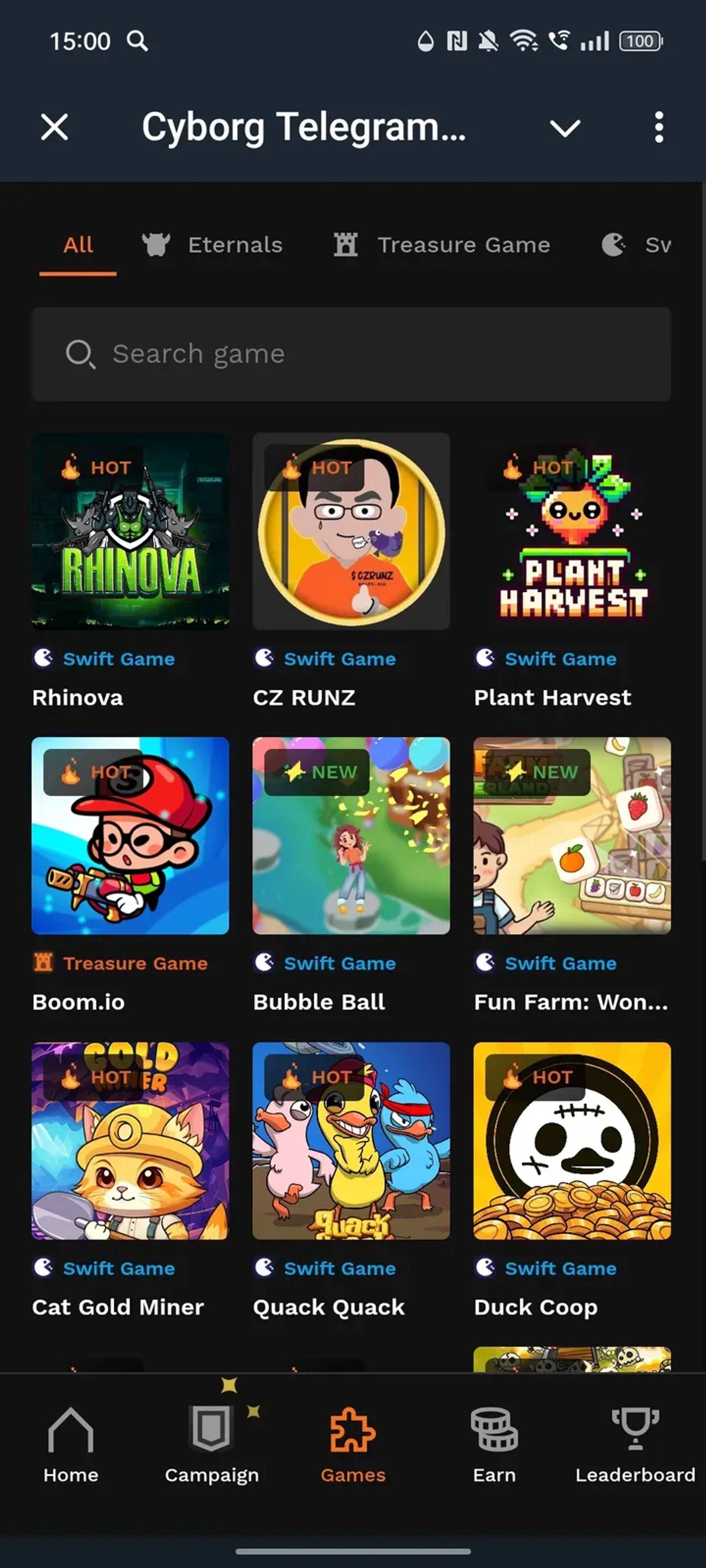This screenshot has width=706, height=1568.
Task: Launch the Cat Gold Miner game
Action: click(130, 1141)
